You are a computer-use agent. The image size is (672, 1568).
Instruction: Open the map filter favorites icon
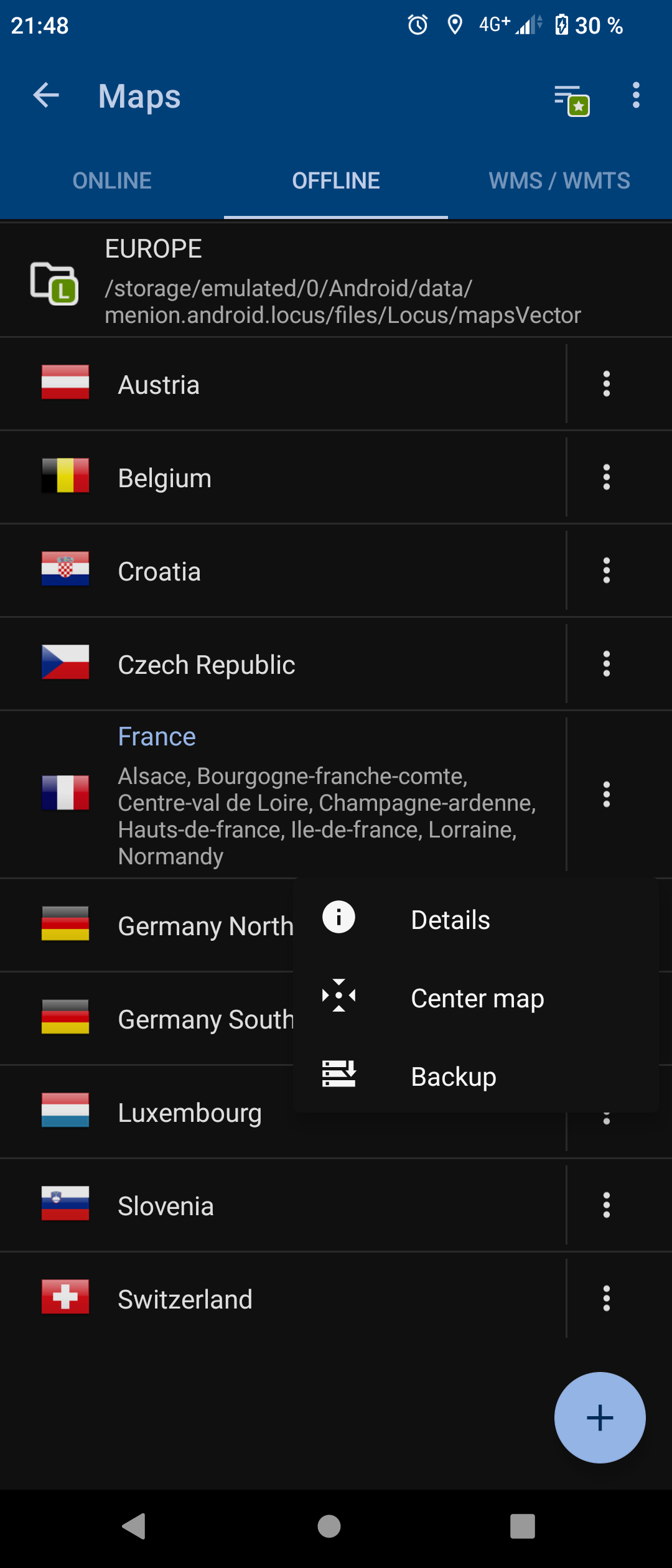[x=571, y=98]
